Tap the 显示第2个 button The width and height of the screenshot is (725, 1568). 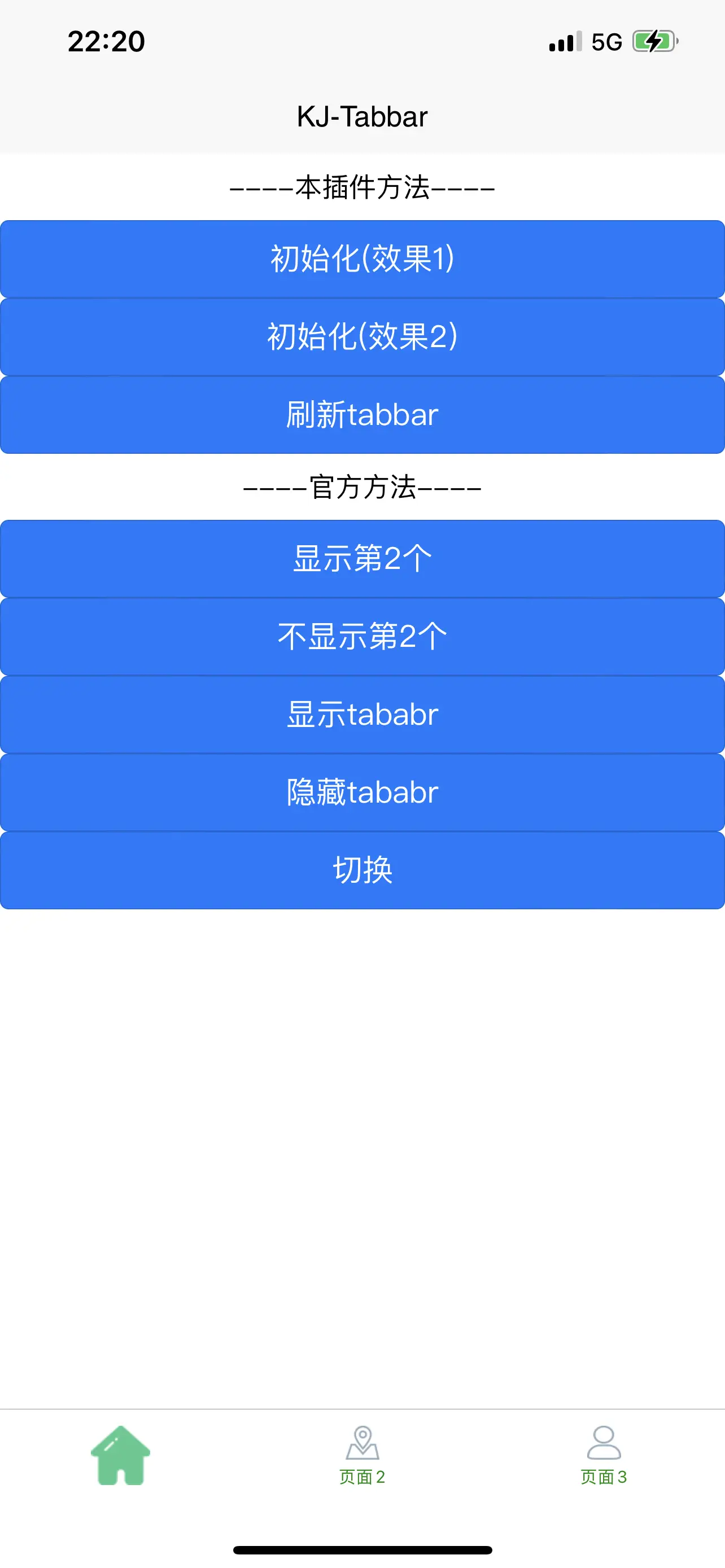[x=362, y=558]
